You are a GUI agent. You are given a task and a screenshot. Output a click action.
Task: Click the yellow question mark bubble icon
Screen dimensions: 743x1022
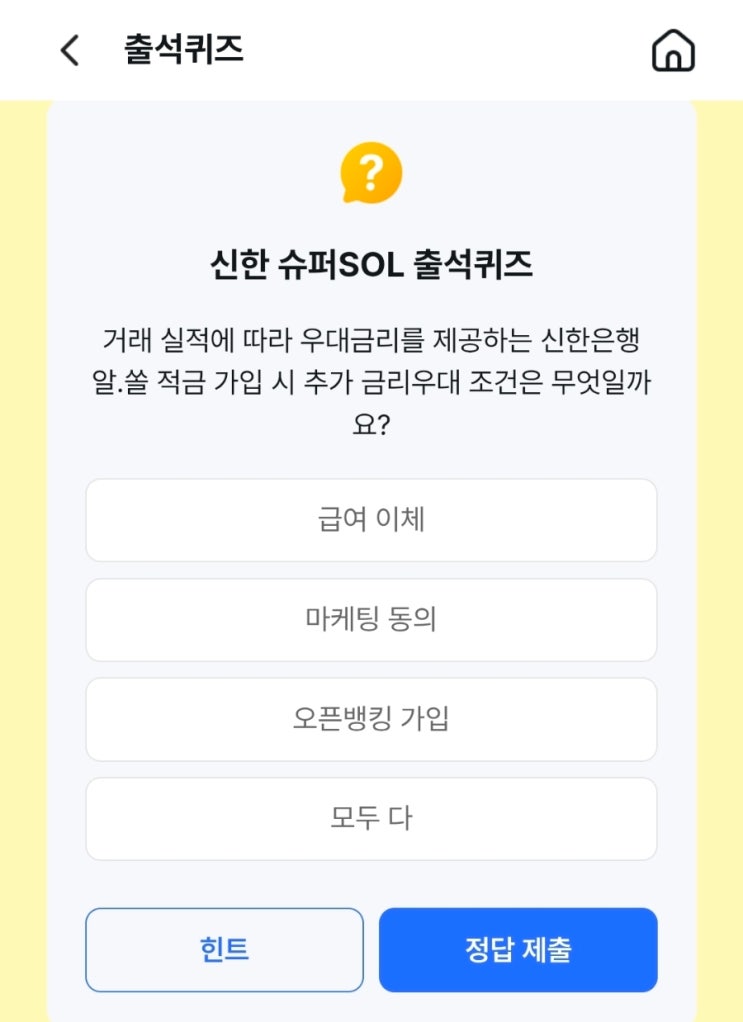371,172
